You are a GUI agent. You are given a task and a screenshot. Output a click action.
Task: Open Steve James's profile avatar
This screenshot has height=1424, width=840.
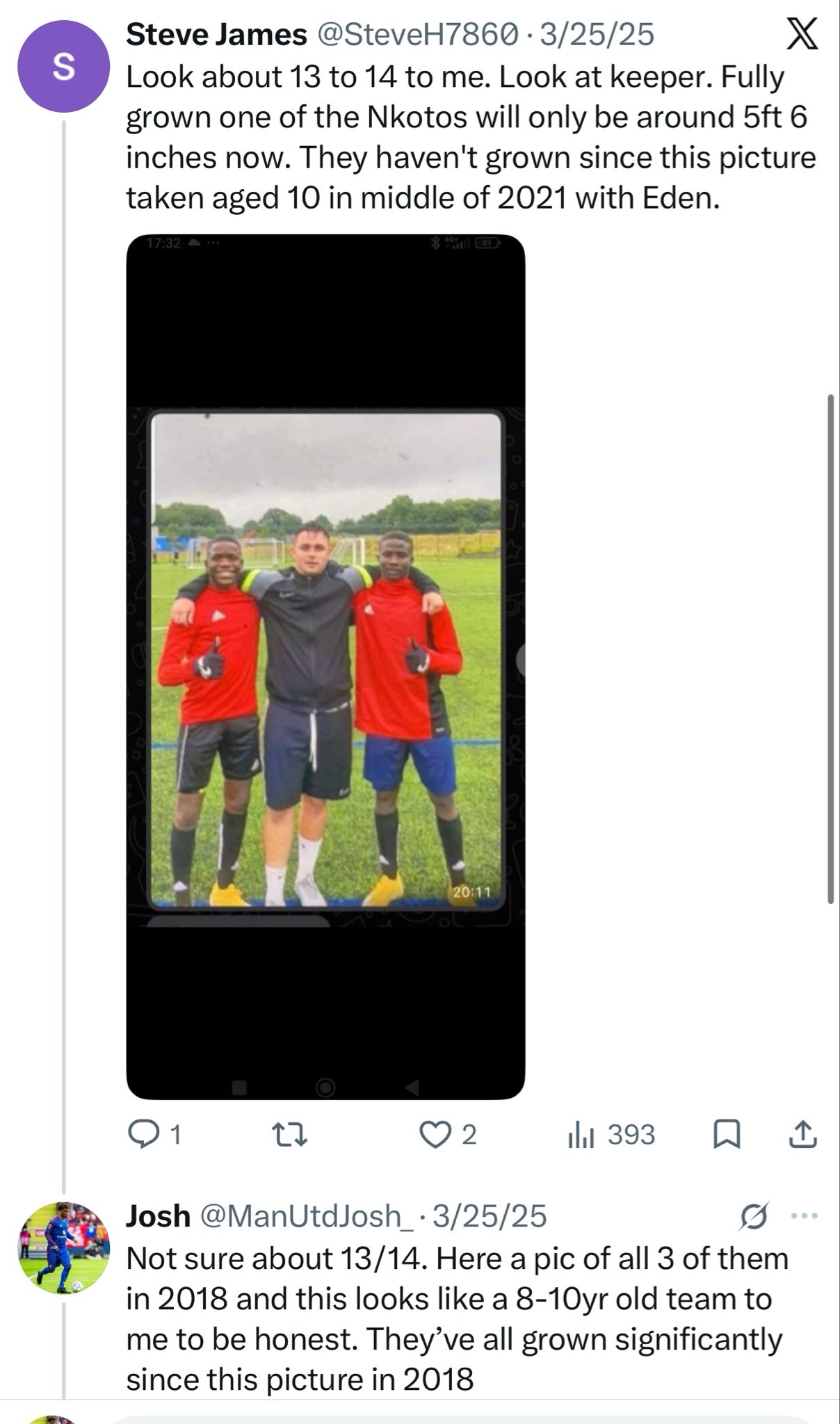point(63,67)
